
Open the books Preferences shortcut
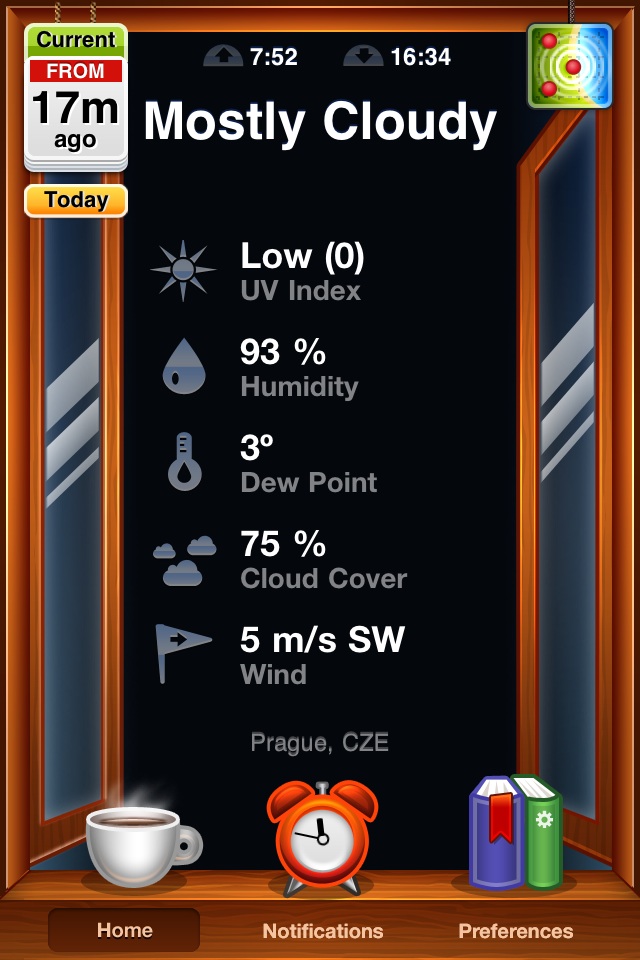pyautogui.click(x=516, y=832)
